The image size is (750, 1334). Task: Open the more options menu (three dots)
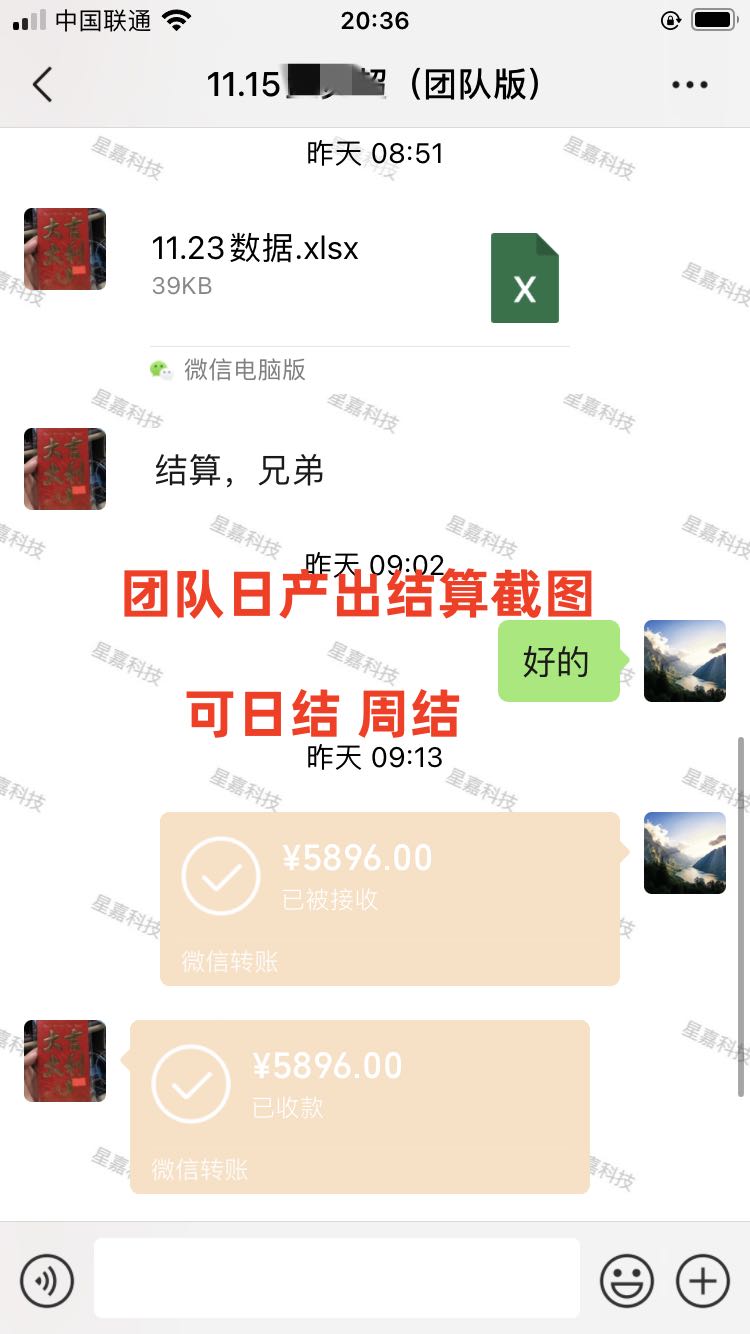pos(688,85)
